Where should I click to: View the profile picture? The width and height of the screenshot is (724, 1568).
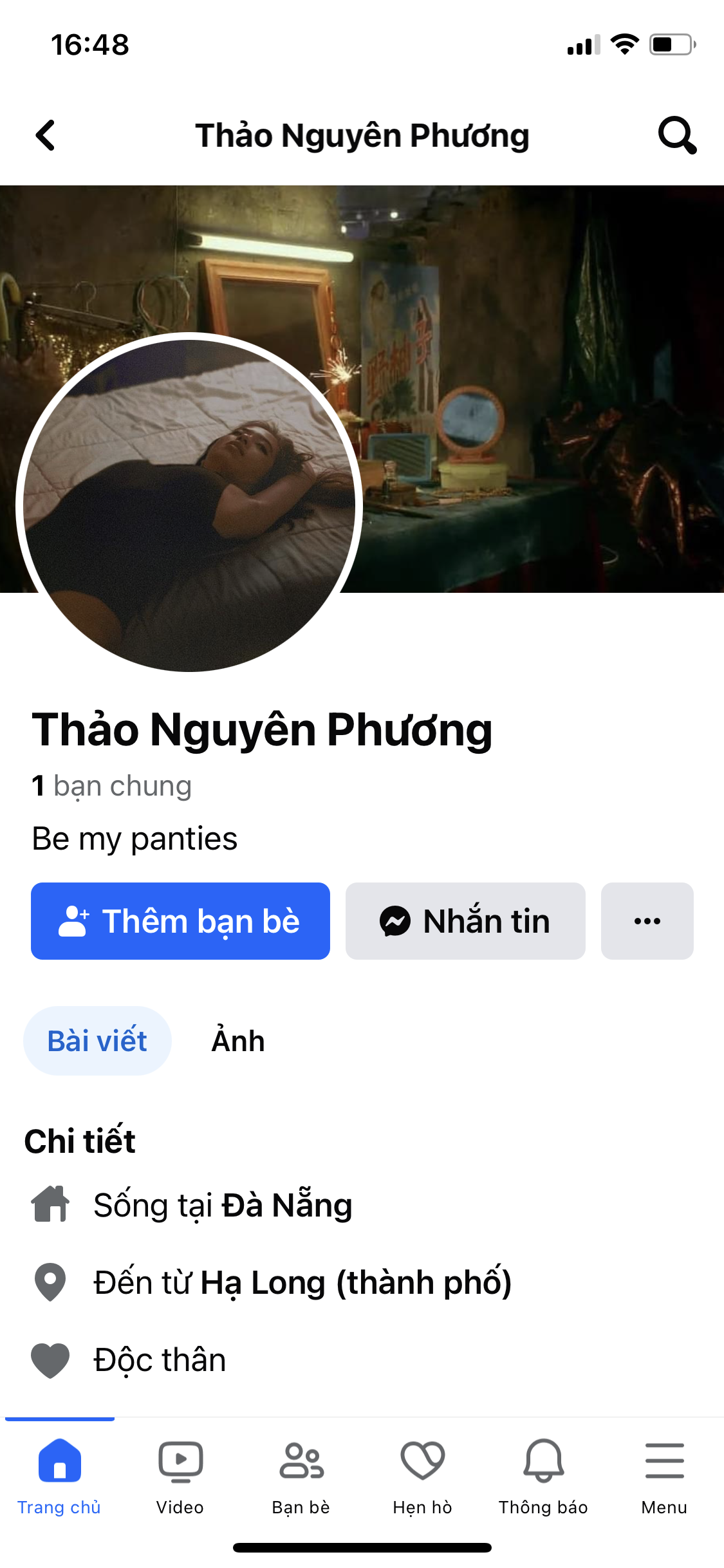point(189,503)
